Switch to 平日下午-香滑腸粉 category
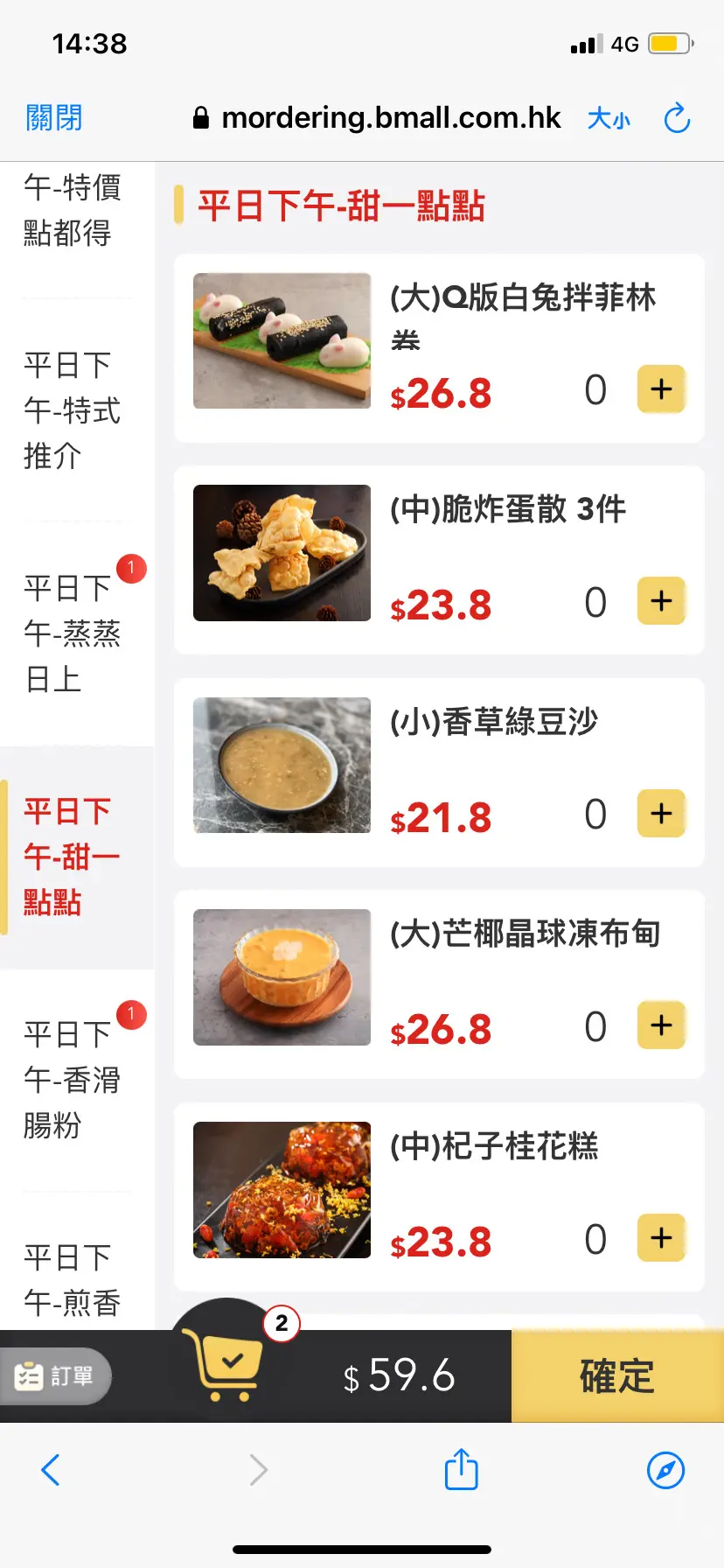Screen dimensions: 724x1568 [72, 1080]
